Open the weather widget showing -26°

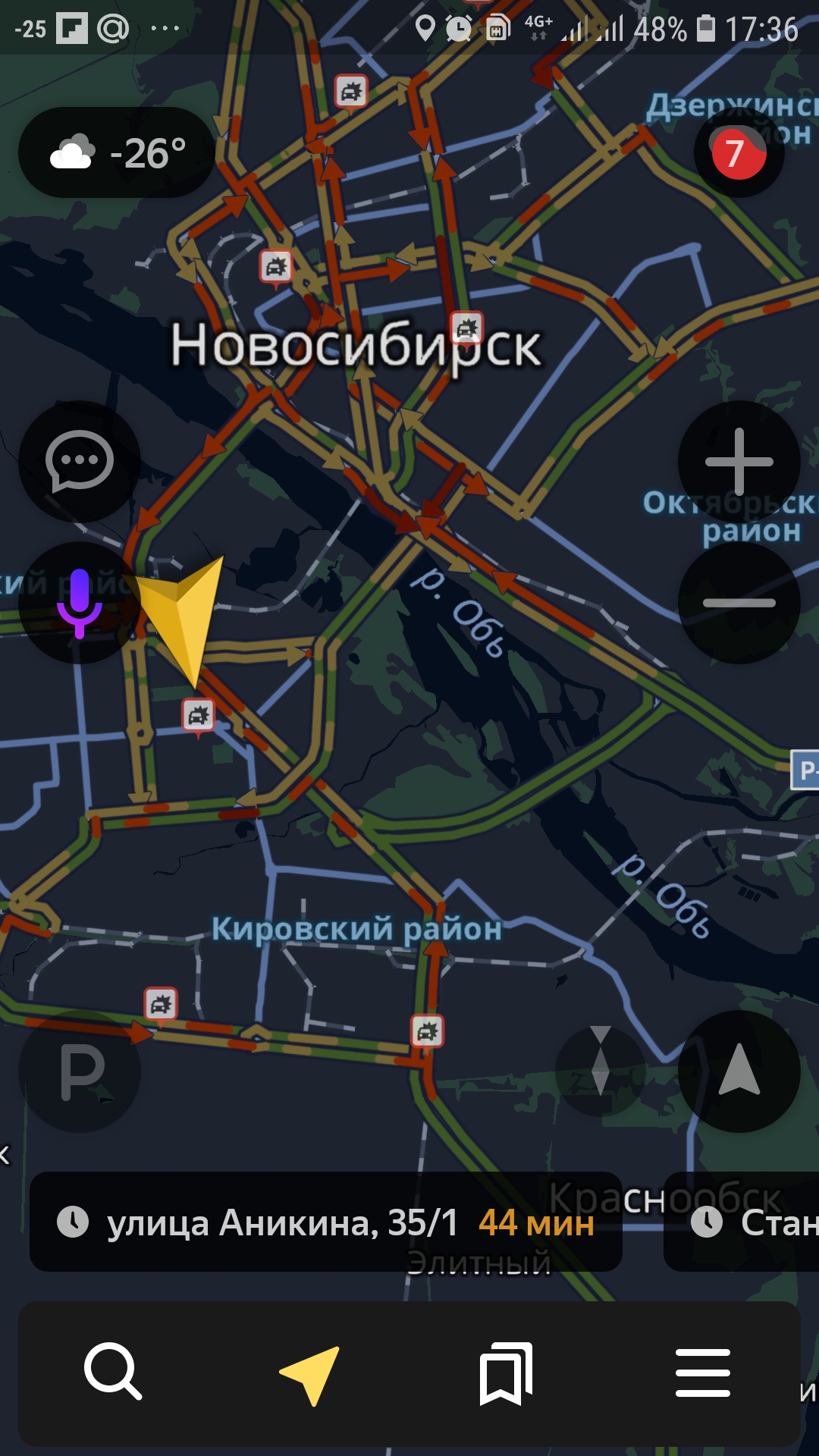[117, 152]
